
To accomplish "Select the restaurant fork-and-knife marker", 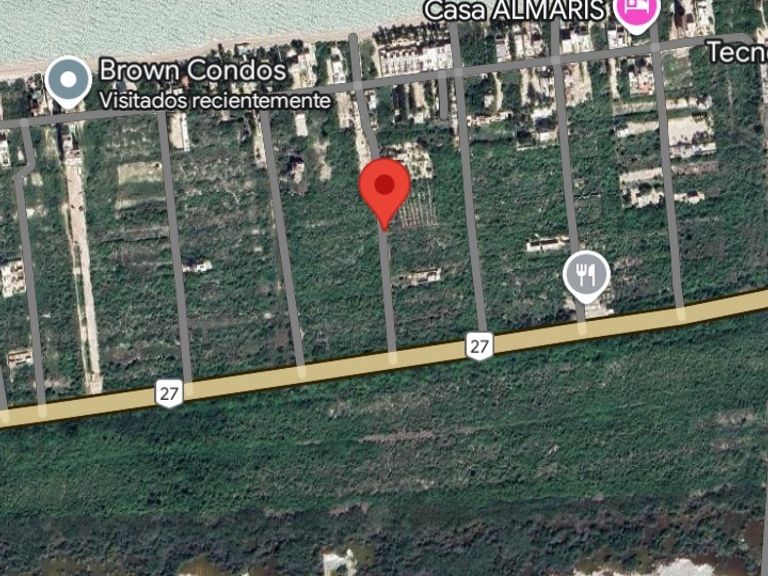I will click(x=586, y=273).
